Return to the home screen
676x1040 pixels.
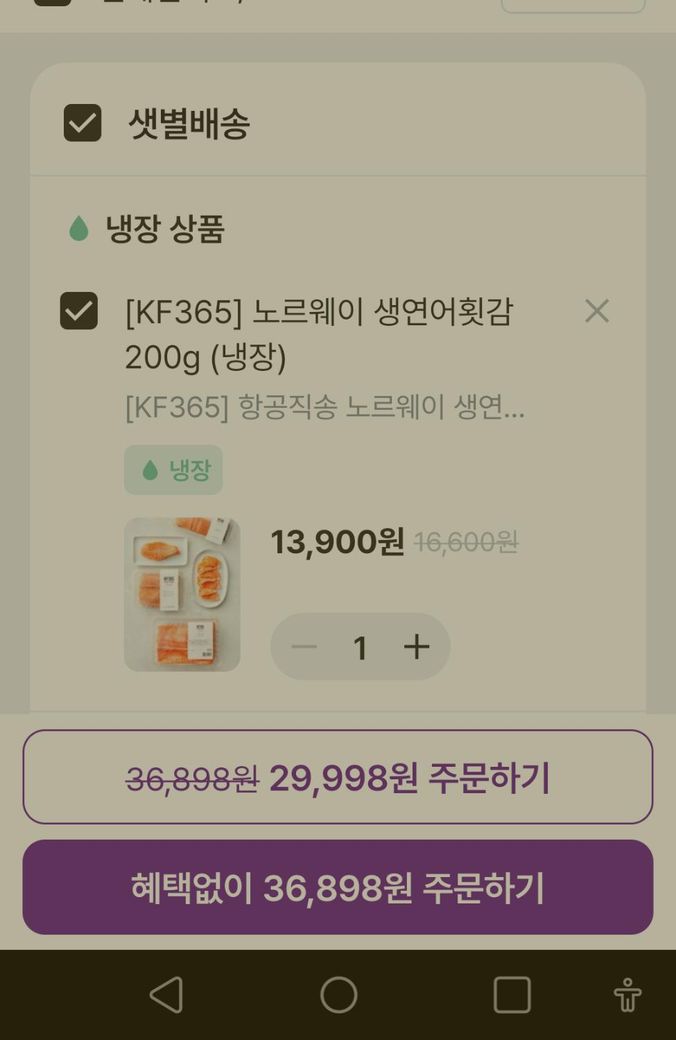point(339,995)
